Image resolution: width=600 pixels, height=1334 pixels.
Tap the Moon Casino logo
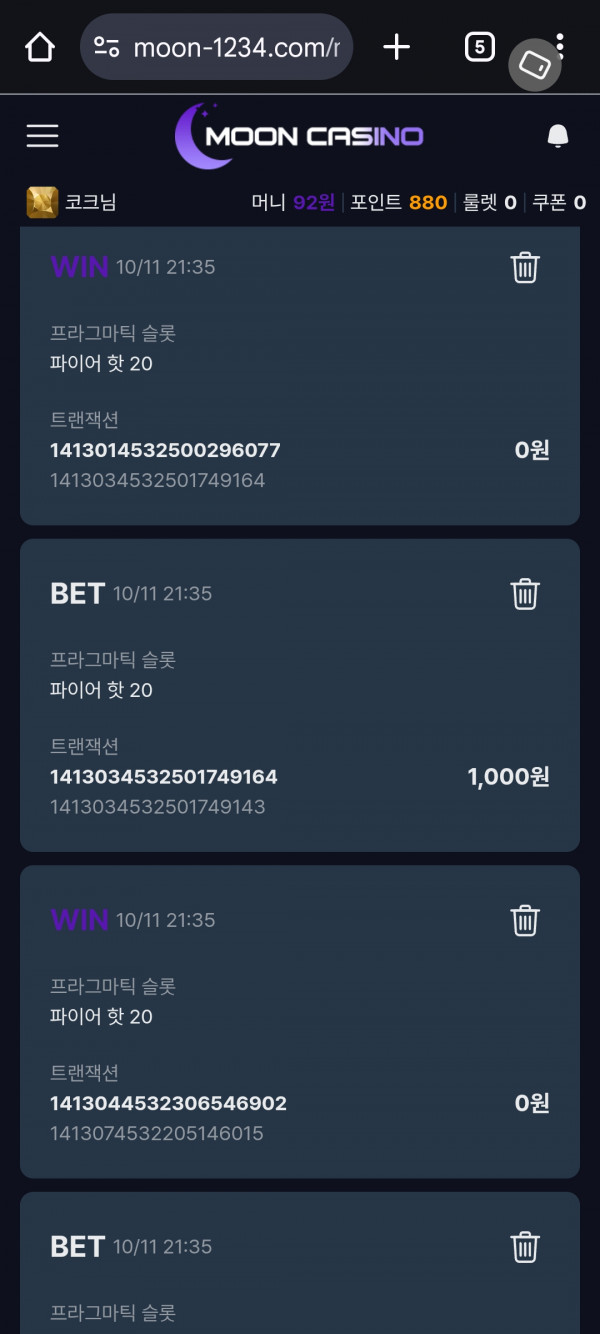pos(299,136)
